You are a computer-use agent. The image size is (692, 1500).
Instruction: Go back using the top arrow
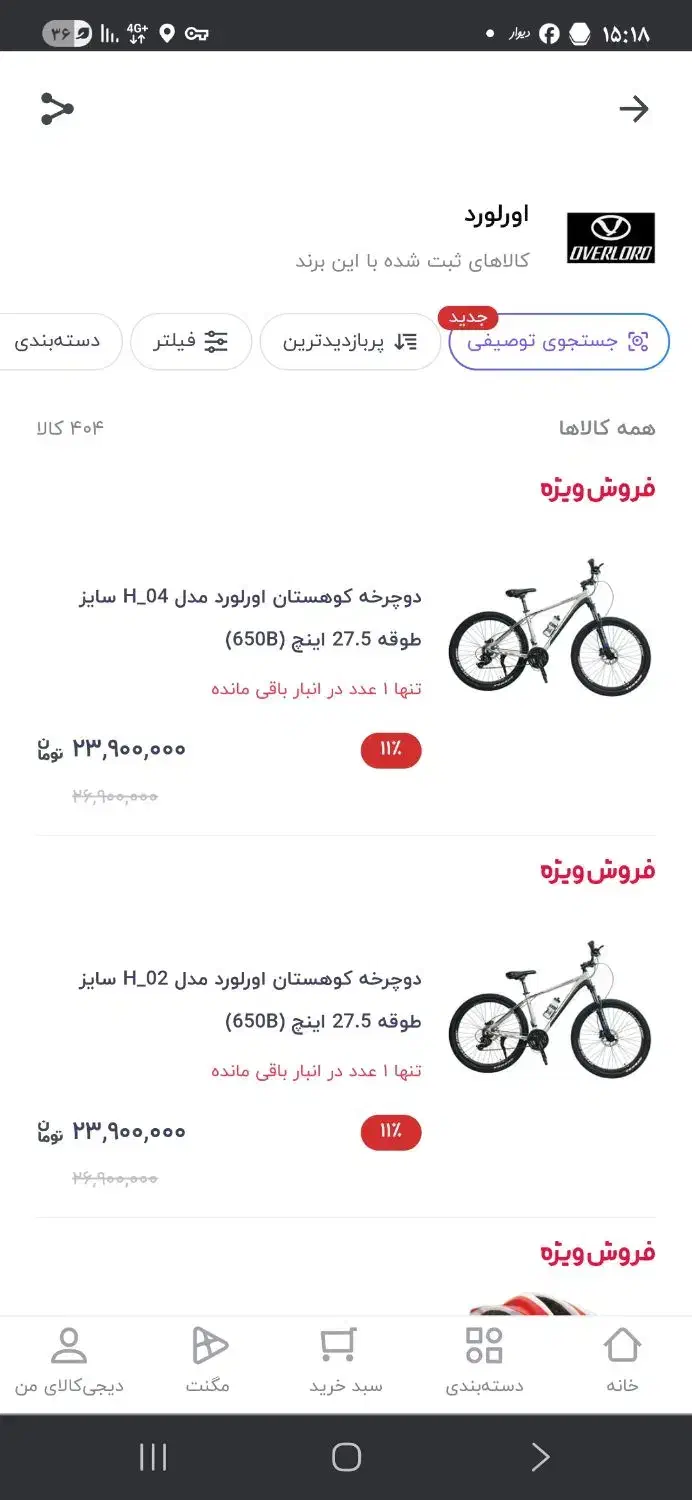click(x=634, y=109)
